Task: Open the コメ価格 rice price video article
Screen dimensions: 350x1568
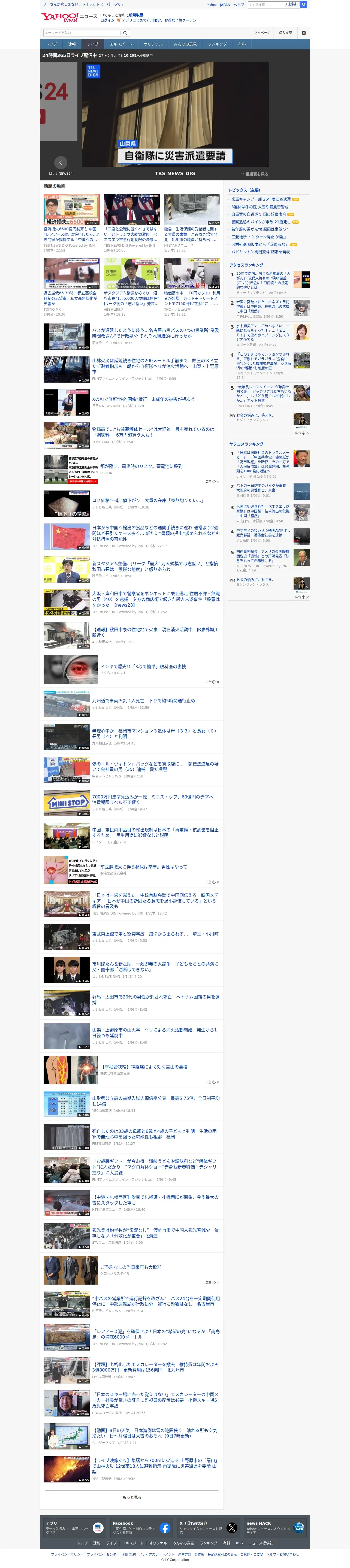Action: (147, 500)
